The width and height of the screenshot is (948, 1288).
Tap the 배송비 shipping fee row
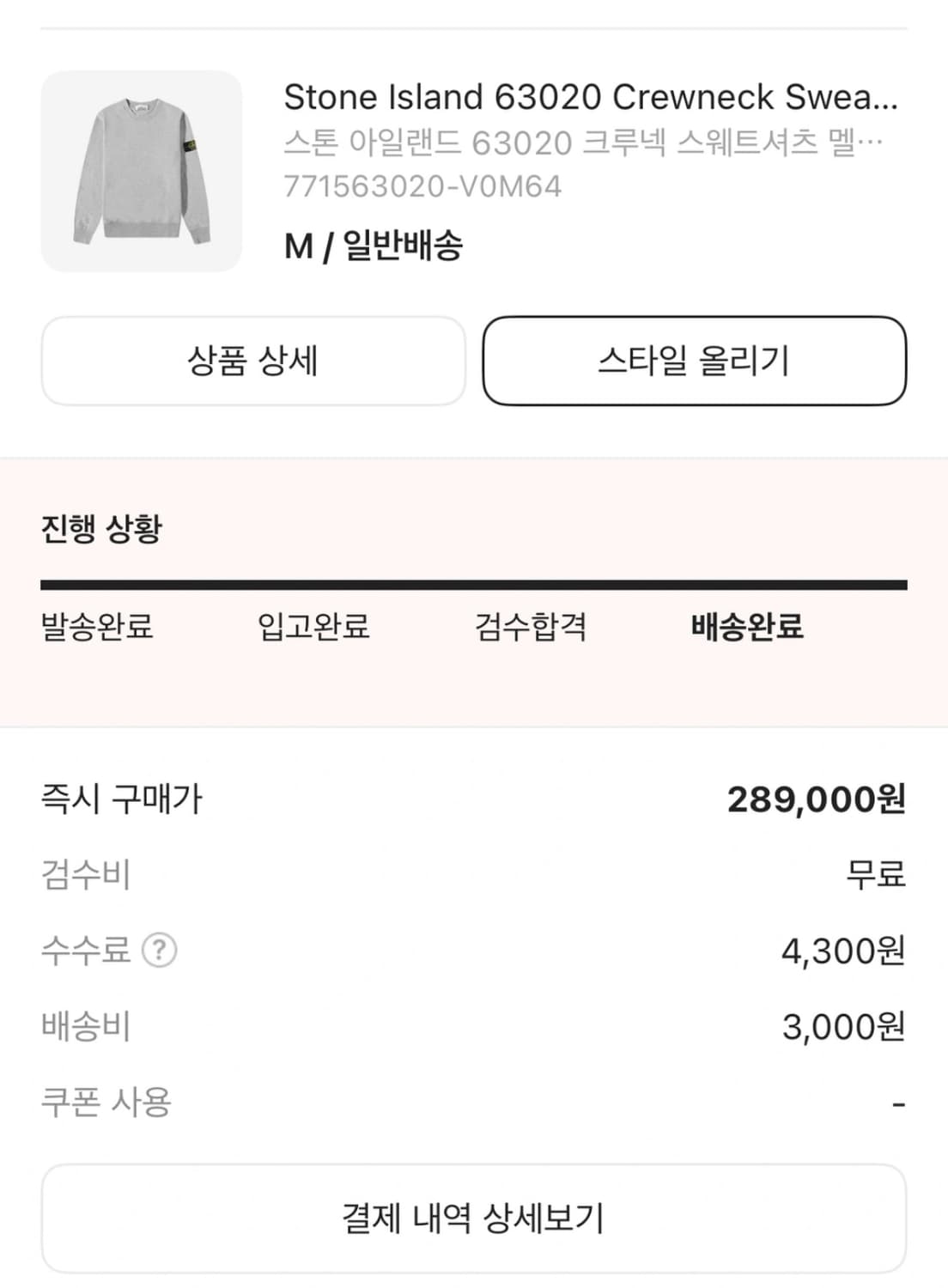point(86,1025)
